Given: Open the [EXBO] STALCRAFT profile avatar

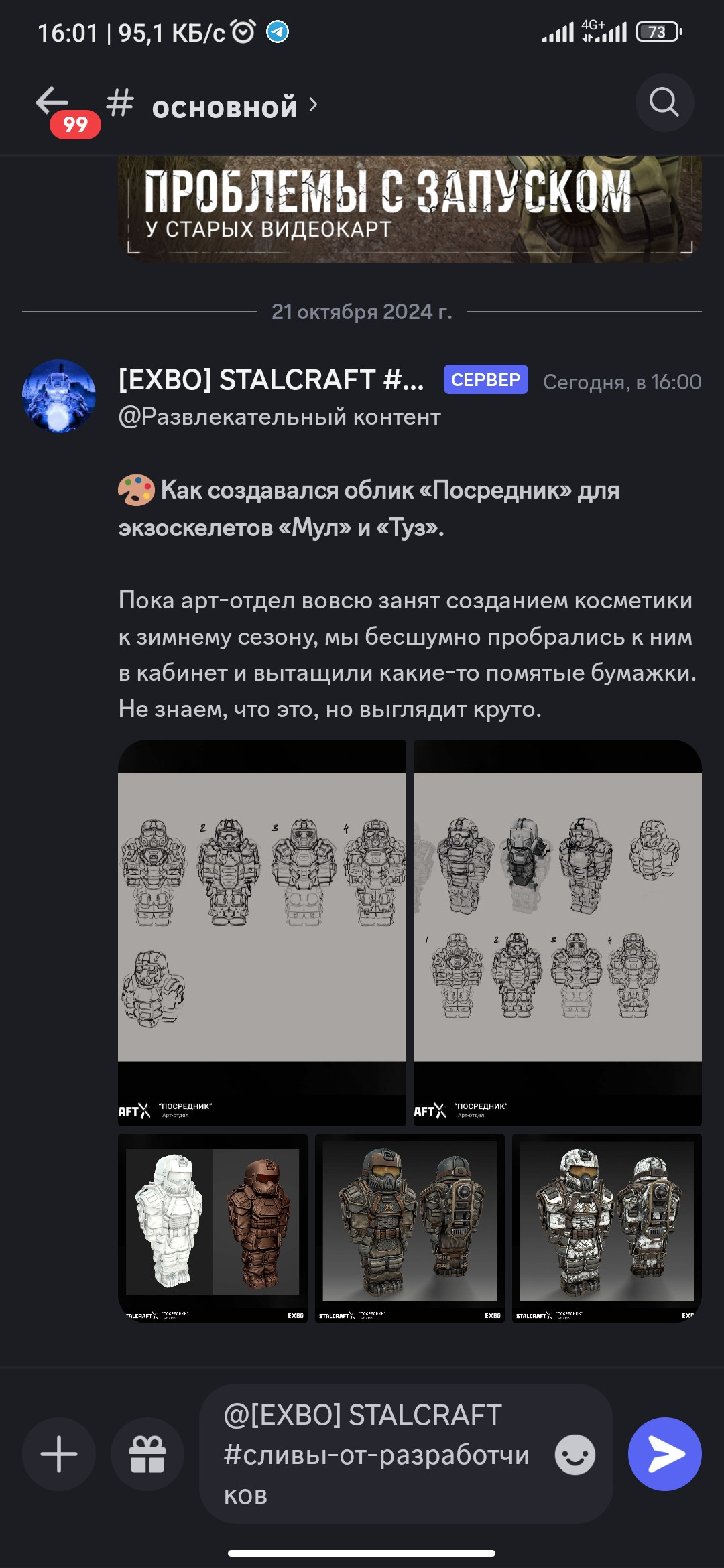Looking at the screenshot, I should 59,396.
